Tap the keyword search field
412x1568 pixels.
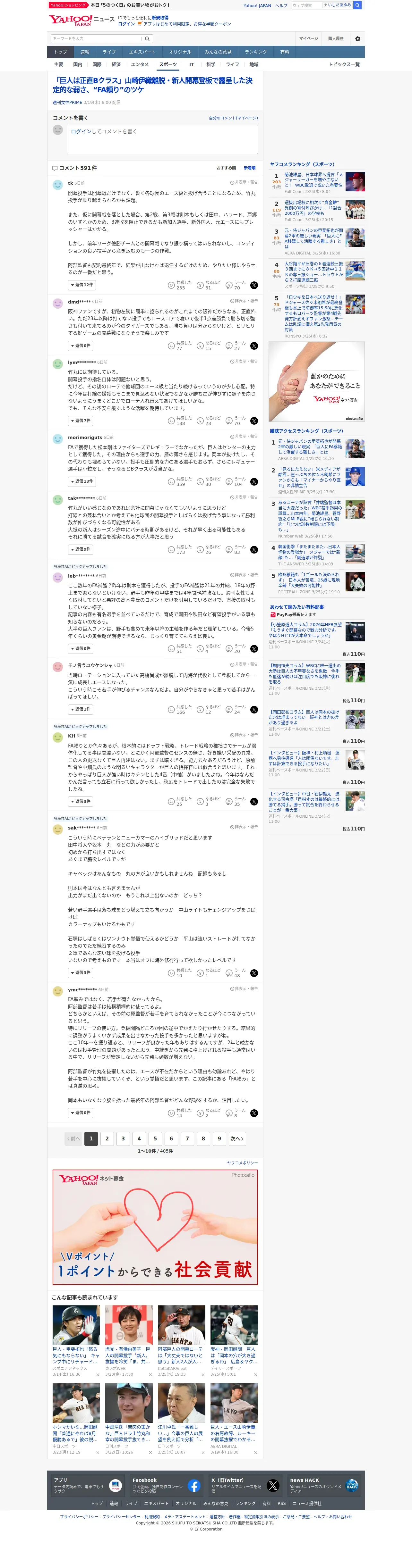97,39
